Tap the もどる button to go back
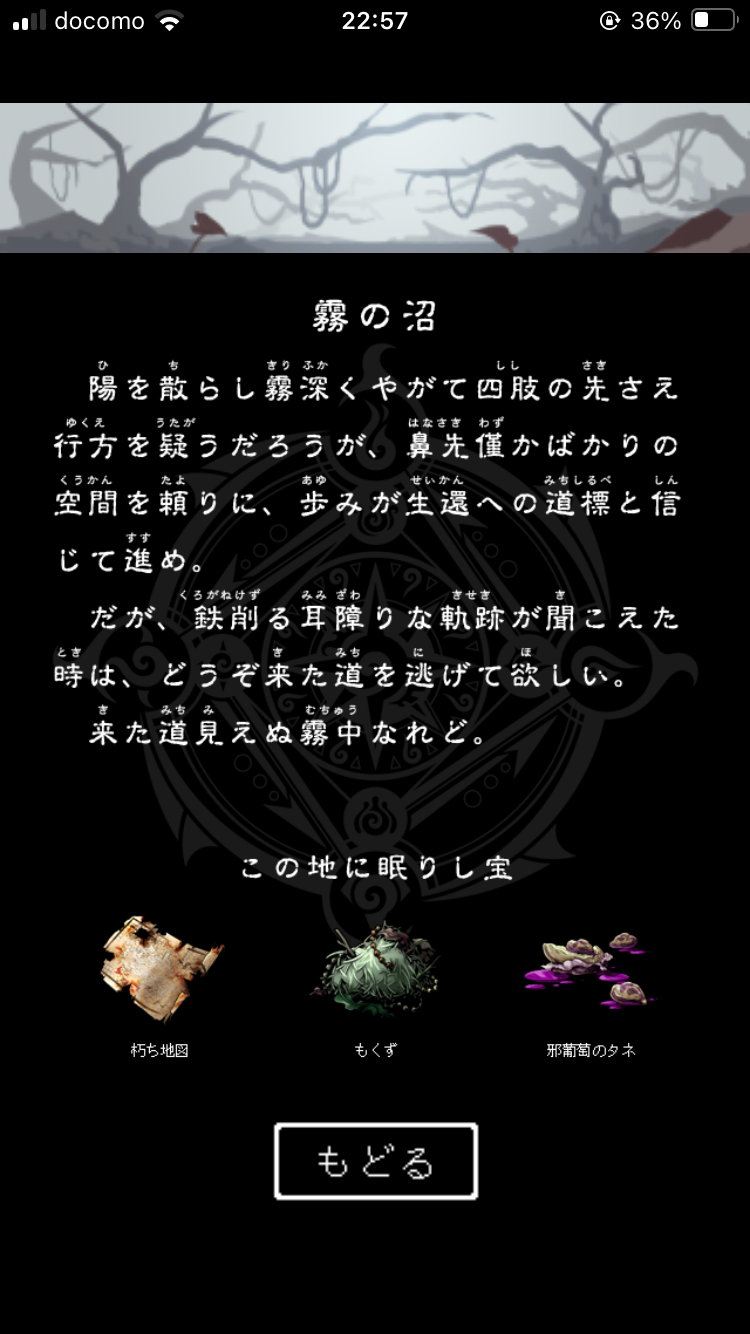 pos(376,1161)
